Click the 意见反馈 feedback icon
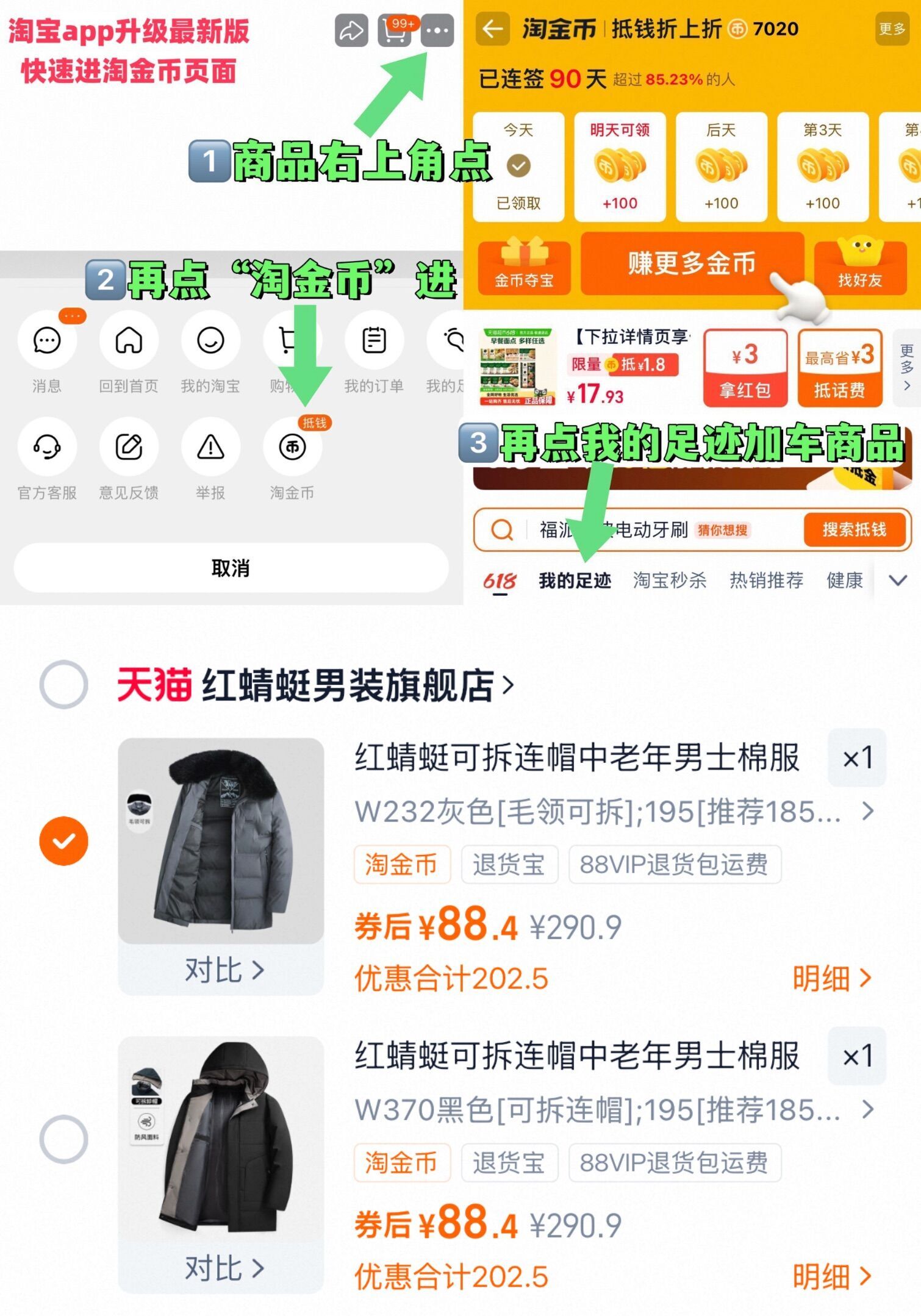 click(128, 446)
